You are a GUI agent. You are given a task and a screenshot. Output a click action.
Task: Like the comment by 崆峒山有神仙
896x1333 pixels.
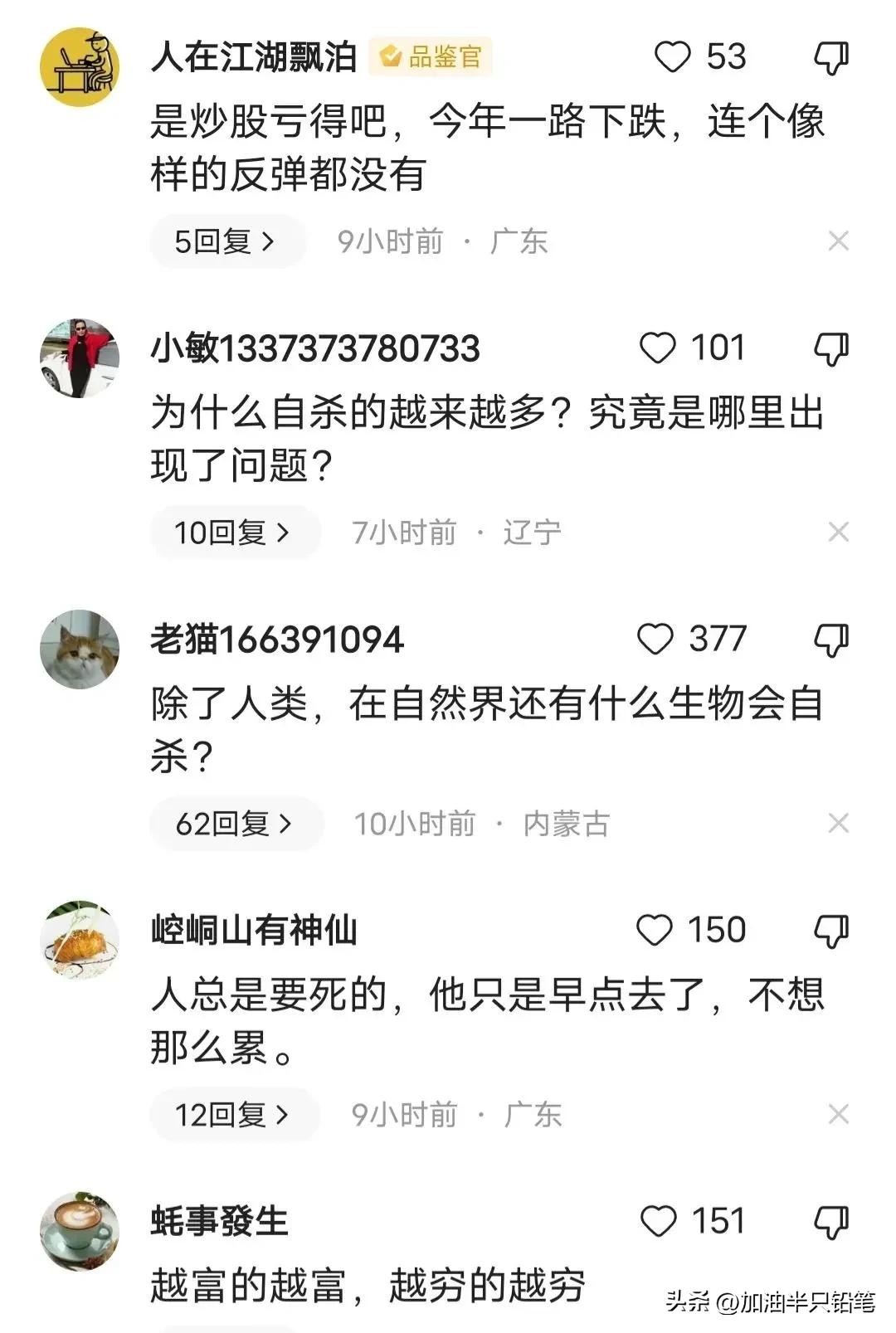coord(655,931)
